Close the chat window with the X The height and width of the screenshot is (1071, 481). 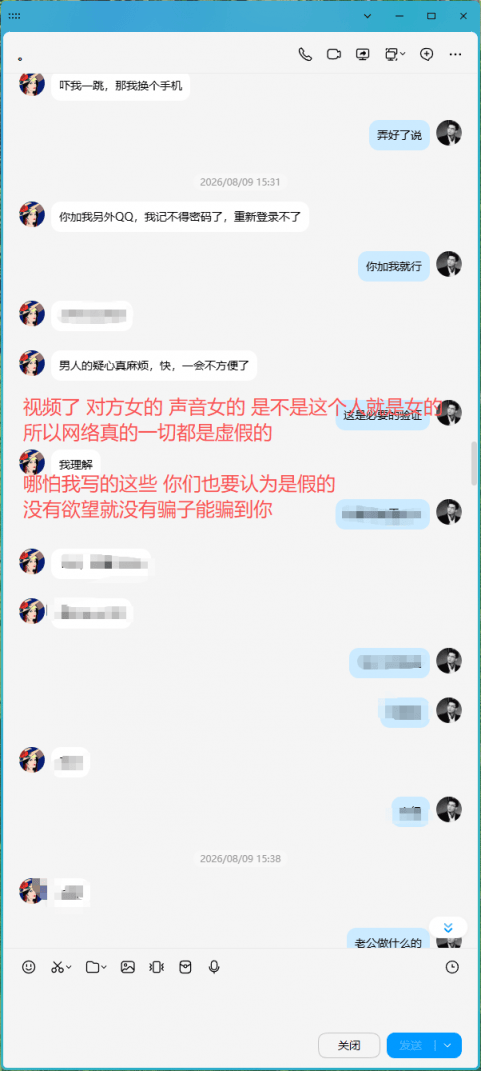(463, 15)
